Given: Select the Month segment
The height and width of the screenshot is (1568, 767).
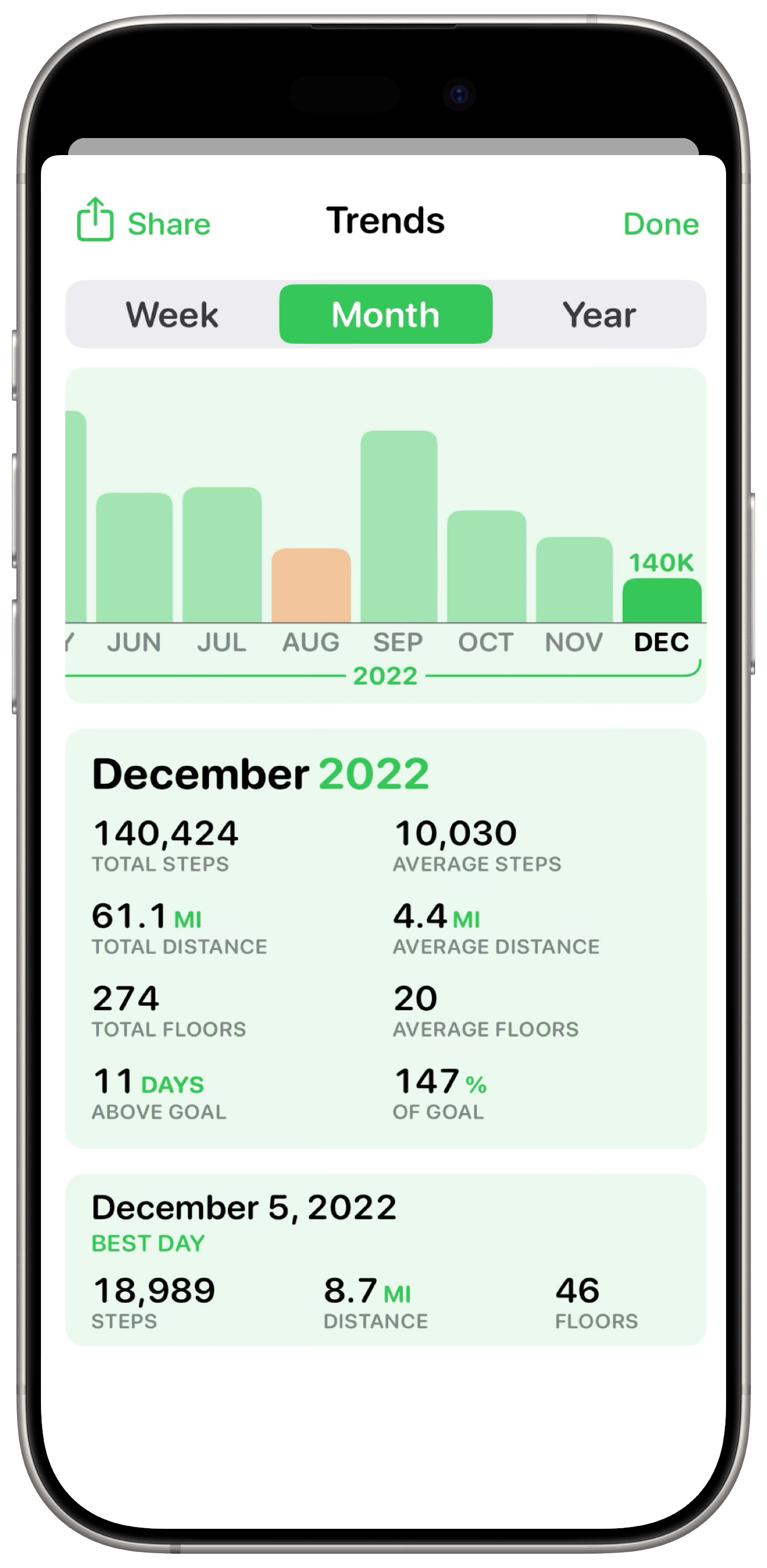Looking at the screenshot, I should pos(385,315).
